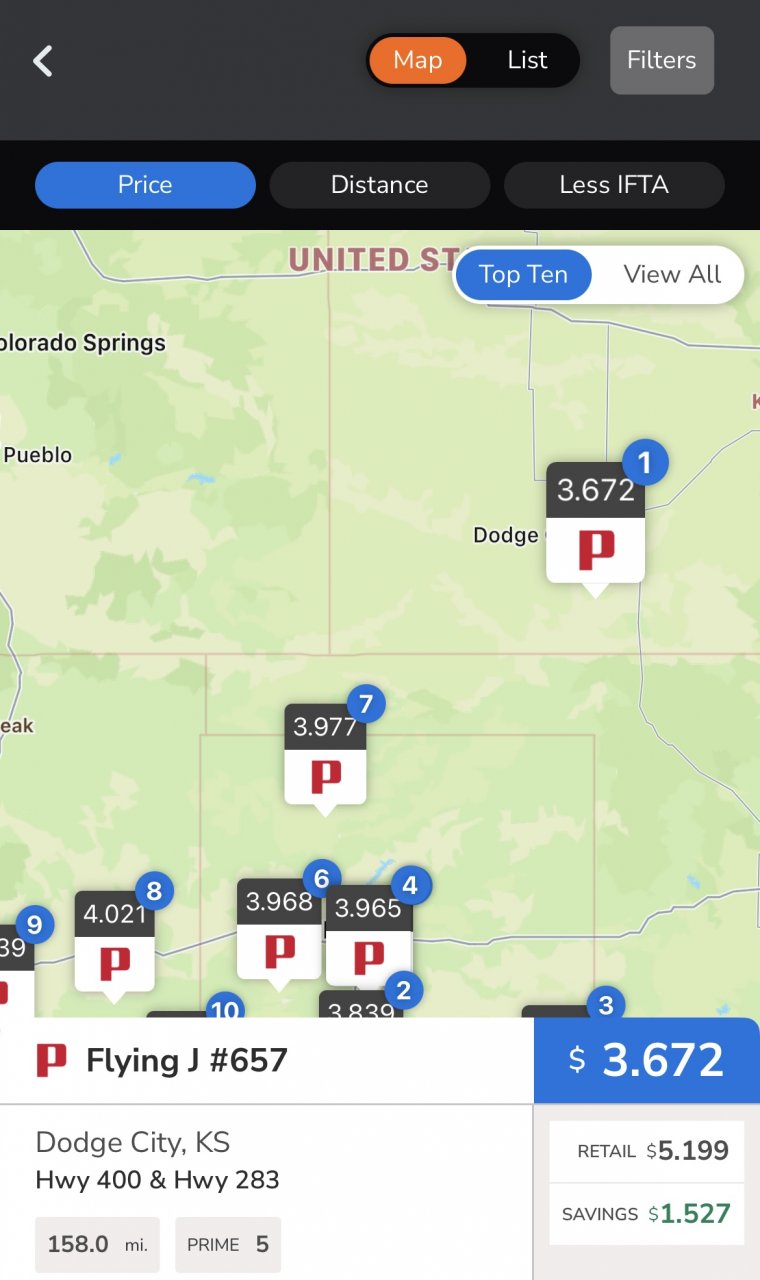Sort stations by Price
Viewport: 760px width, 1280px height.
(145, 185)
